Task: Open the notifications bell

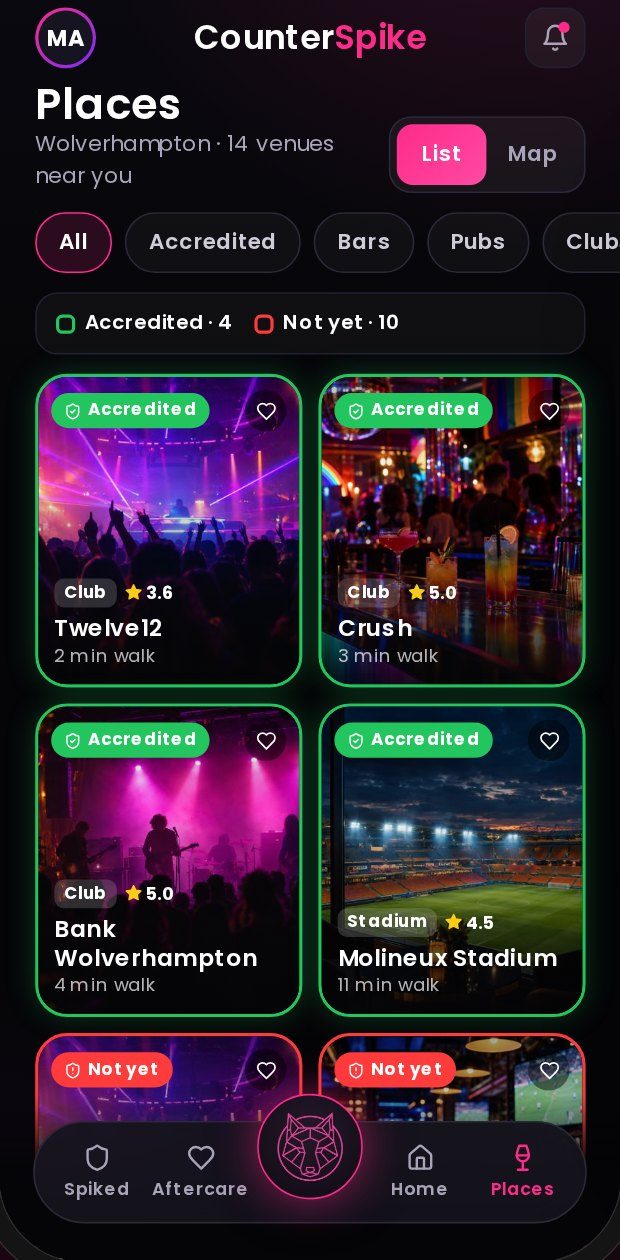Action: (555, 38)
